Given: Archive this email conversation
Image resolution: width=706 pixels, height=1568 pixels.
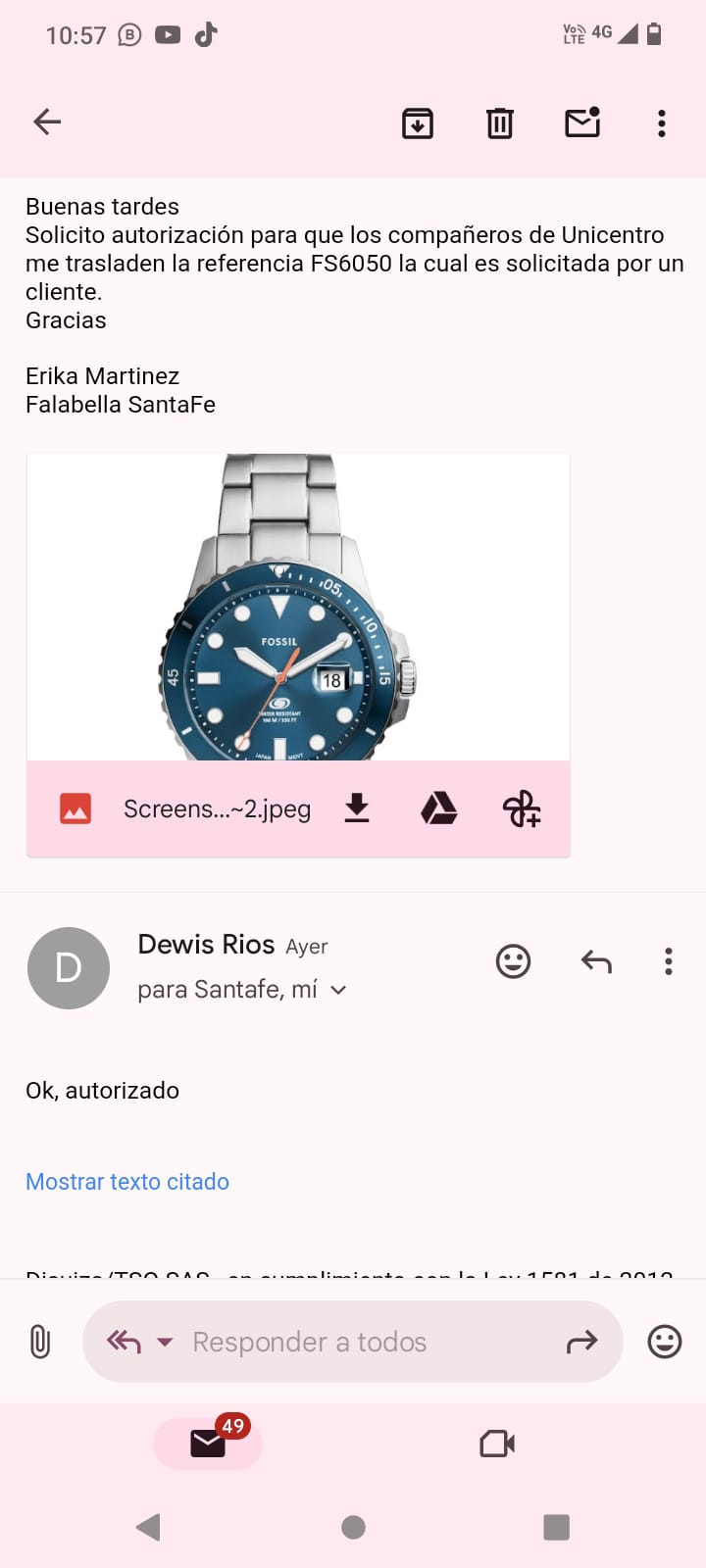Looking at the screenshot, I should (418, 123).
